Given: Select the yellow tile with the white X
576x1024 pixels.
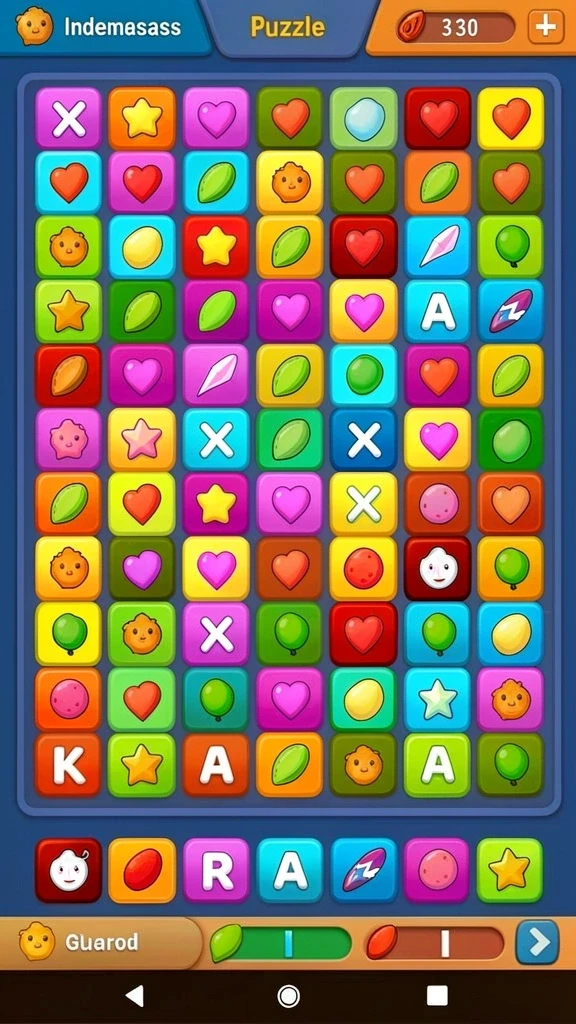Looking at the screenshot, I should pyautogui.click(x=364, y=504).
